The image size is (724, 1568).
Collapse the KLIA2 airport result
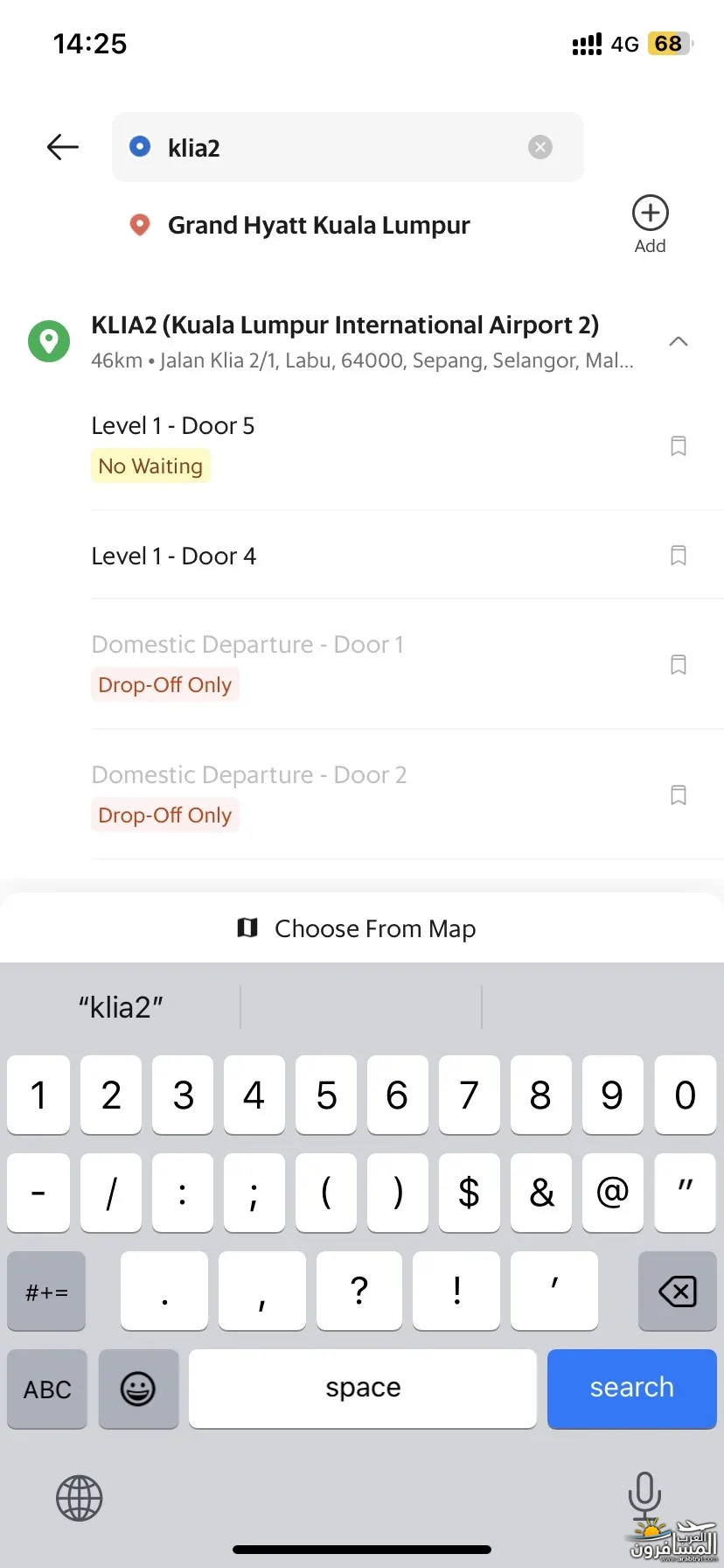(x=679, y=341)
